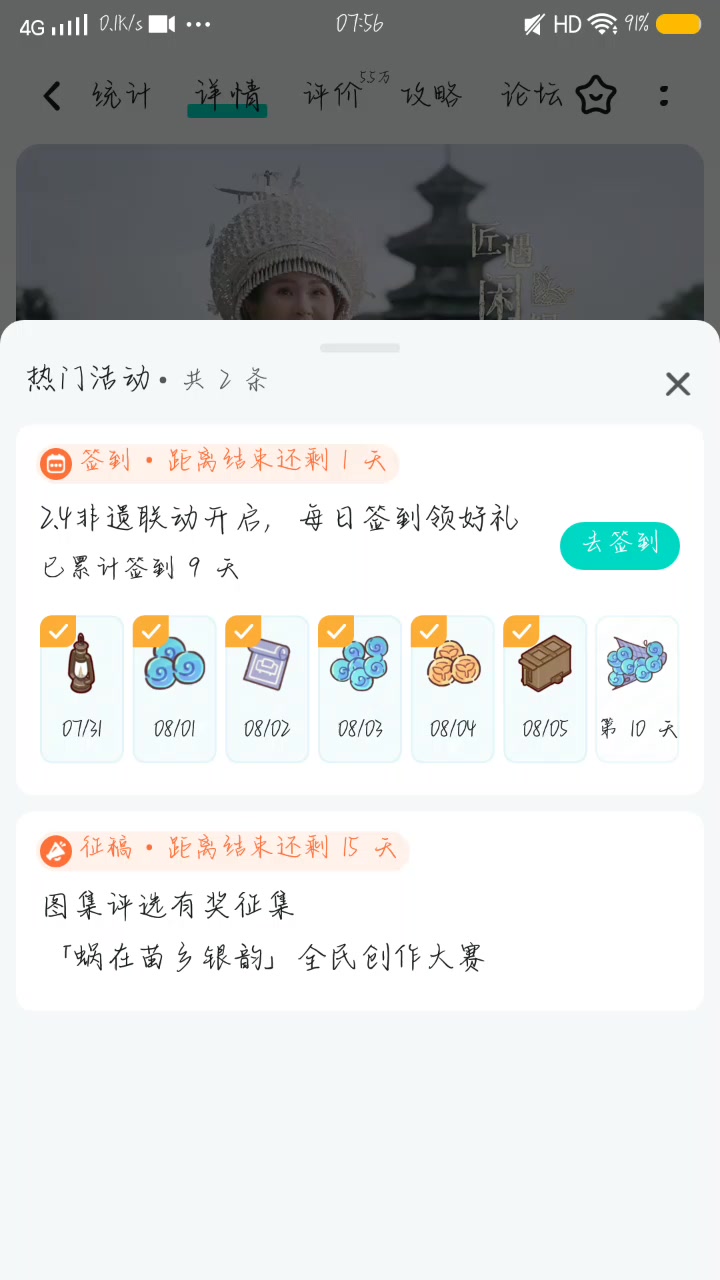Switch to the 评价 tab
This screenshot has width=720, height=1280.
pos(333,96)
